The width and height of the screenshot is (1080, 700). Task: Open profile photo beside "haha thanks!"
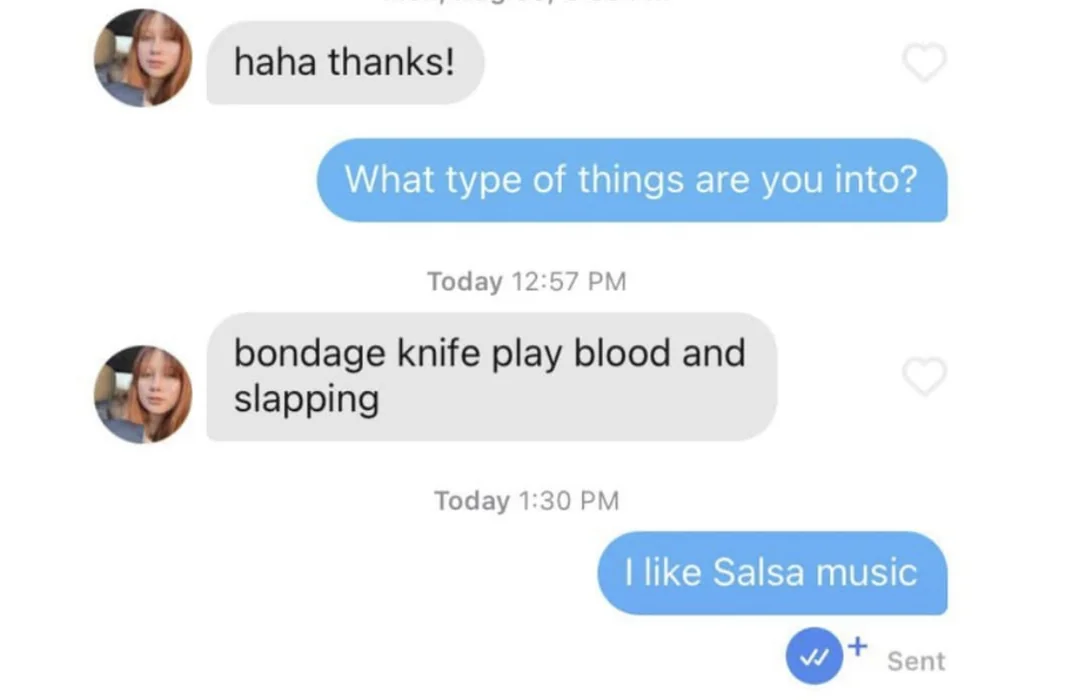(143, 58)
